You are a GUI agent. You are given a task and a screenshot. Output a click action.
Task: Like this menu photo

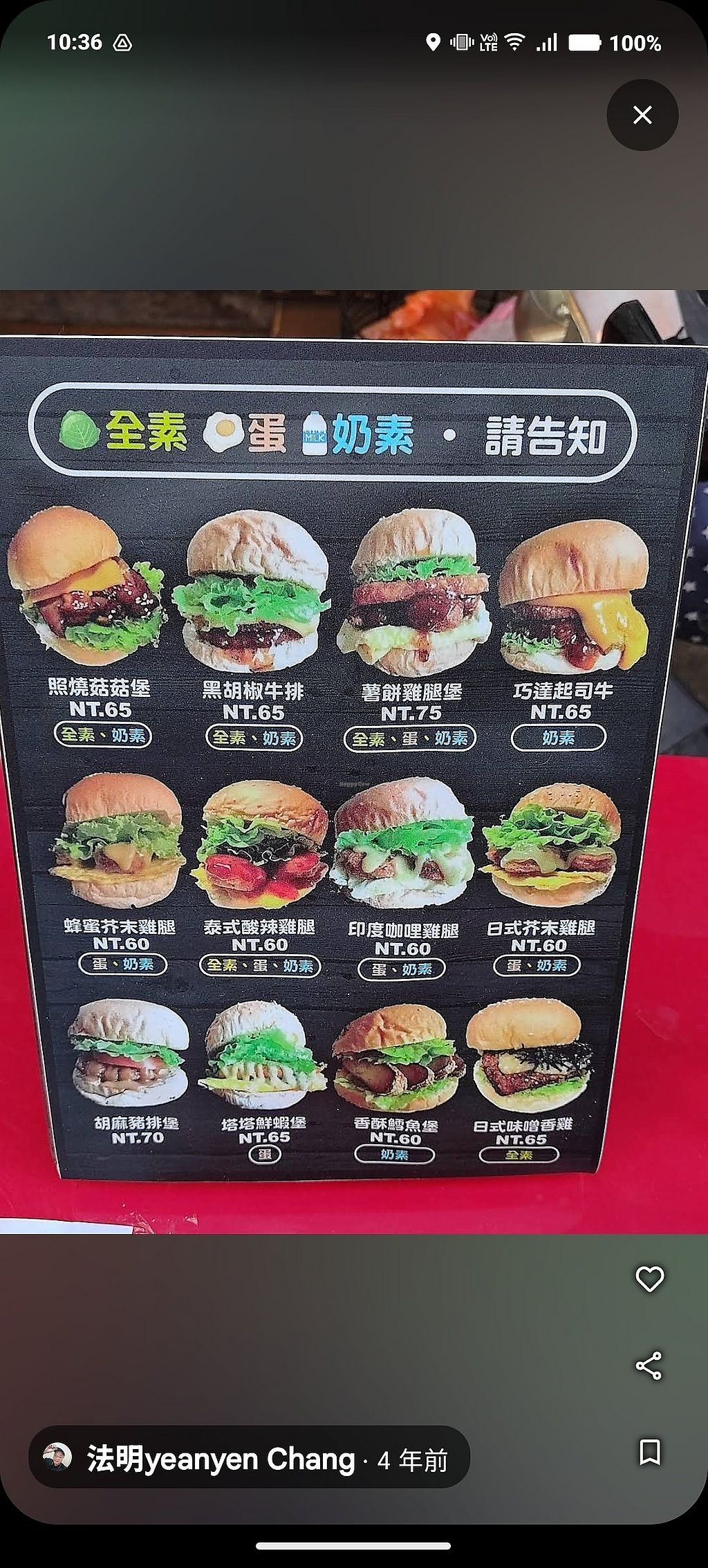coord(649,1279)
